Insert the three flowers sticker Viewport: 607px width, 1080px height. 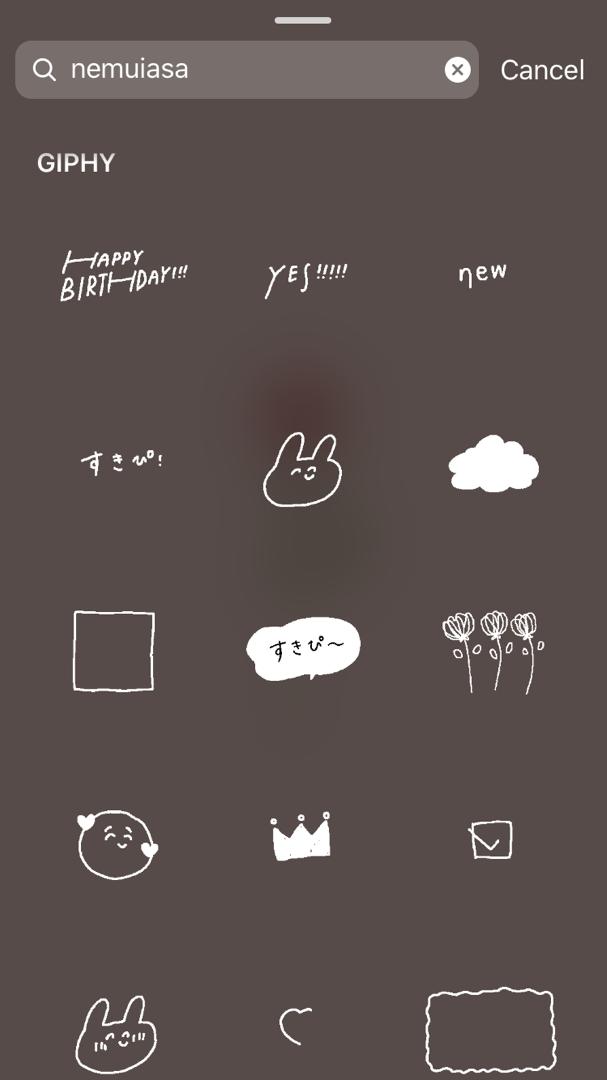coord(493,651)
